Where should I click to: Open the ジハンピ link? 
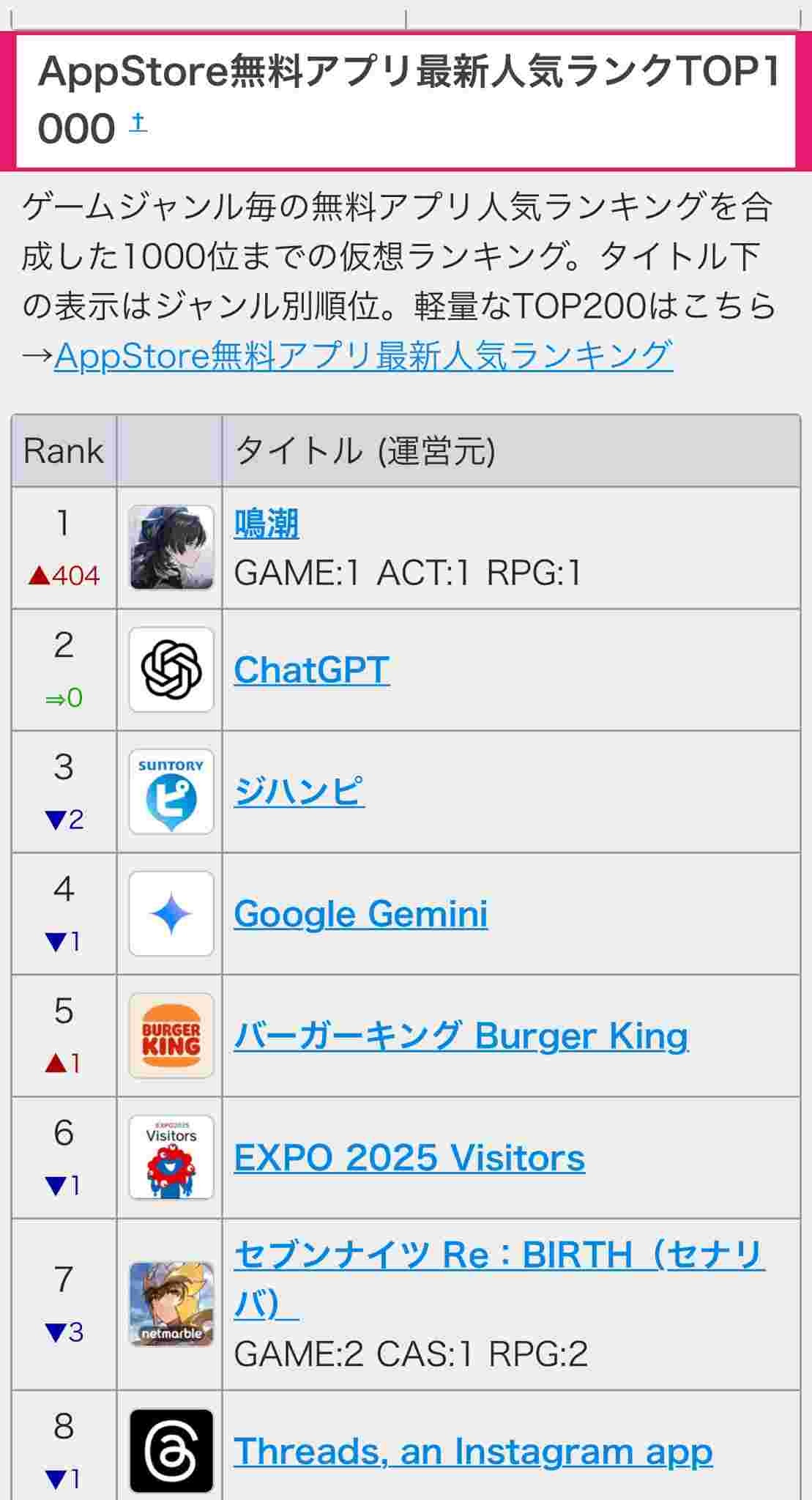299,791
